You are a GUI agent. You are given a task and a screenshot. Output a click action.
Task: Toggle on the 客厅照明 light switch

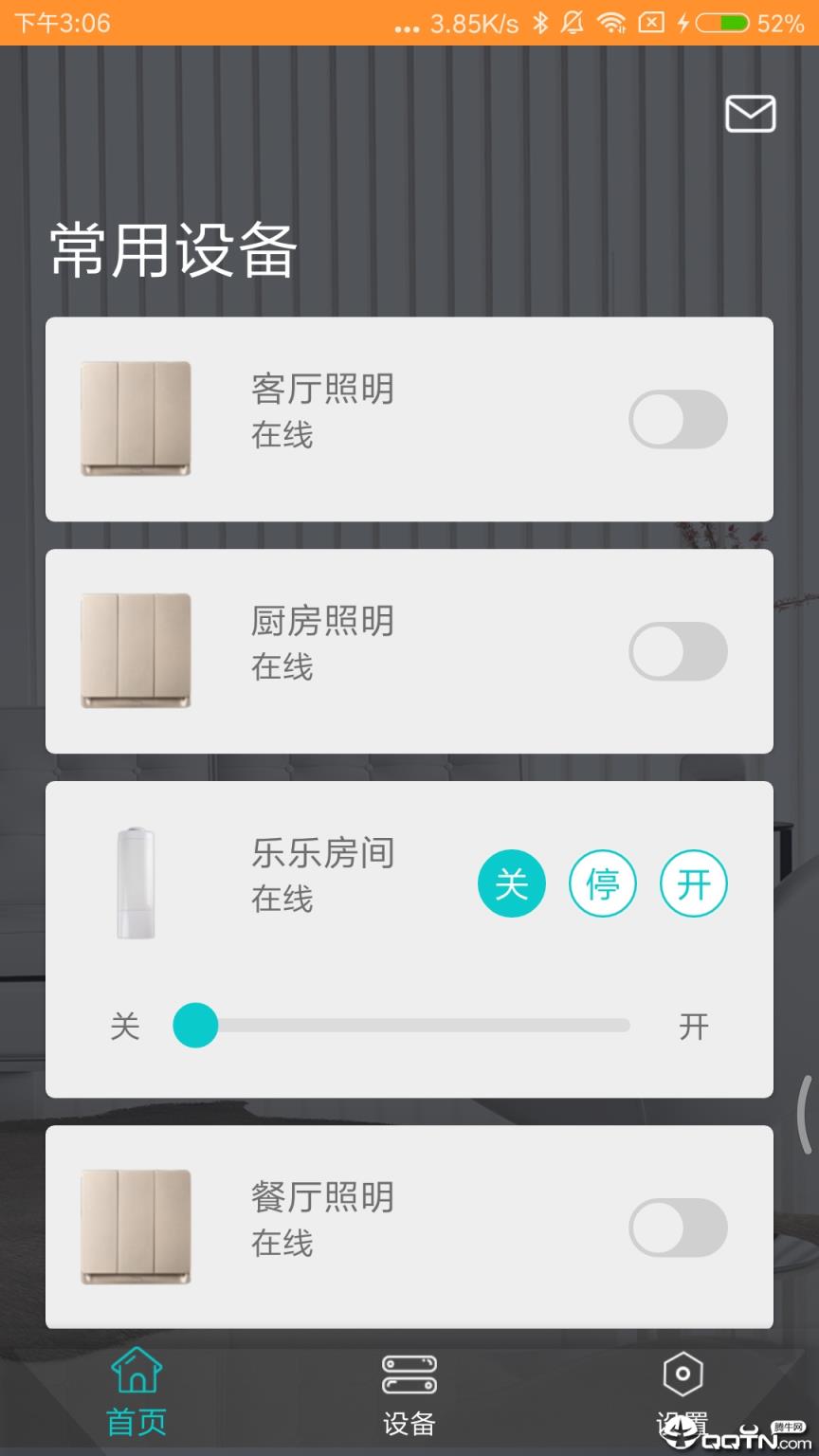678,419
